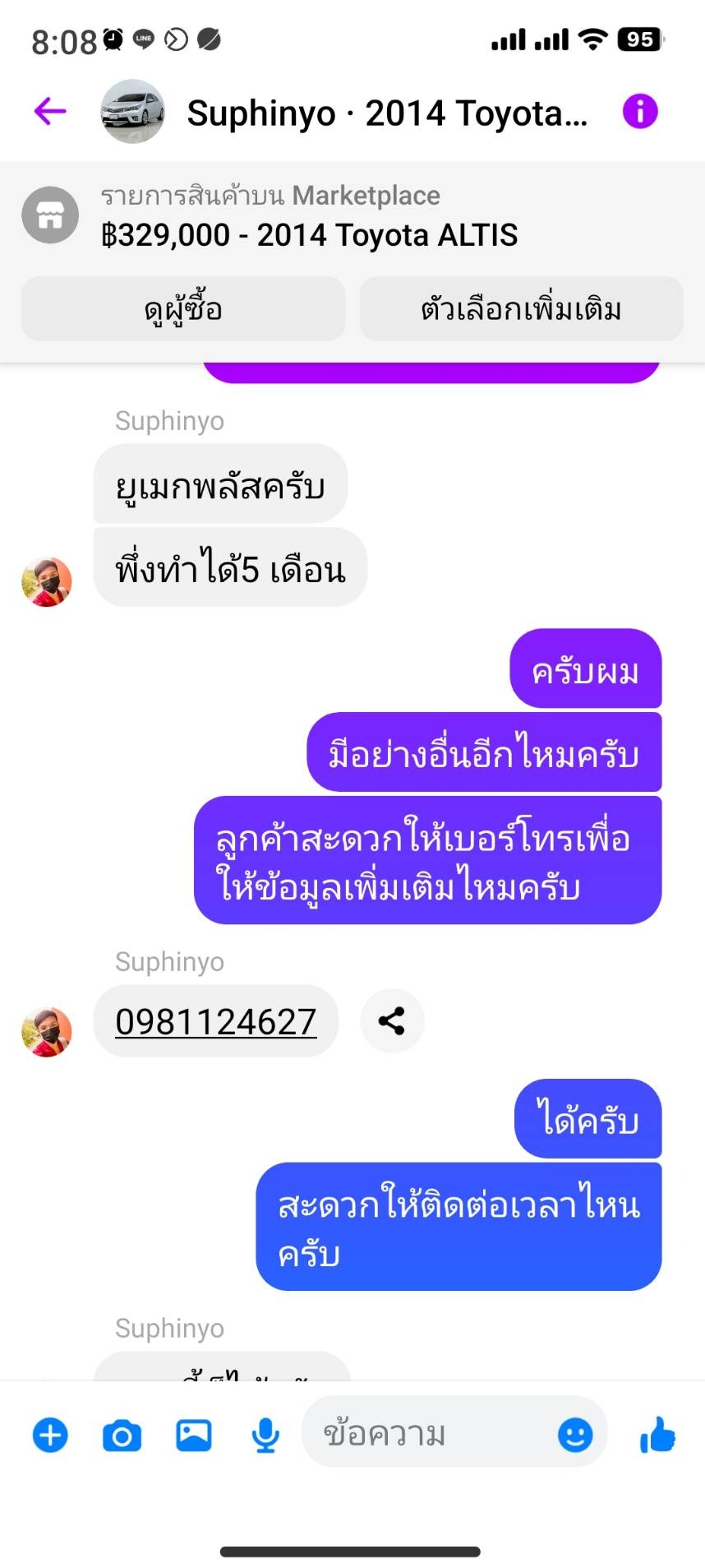Screen dimensions: 705x1568
Task: Open Suphinyo's profile picture beside phone number
Action: pyautogui.click(x=47, y=1031)
